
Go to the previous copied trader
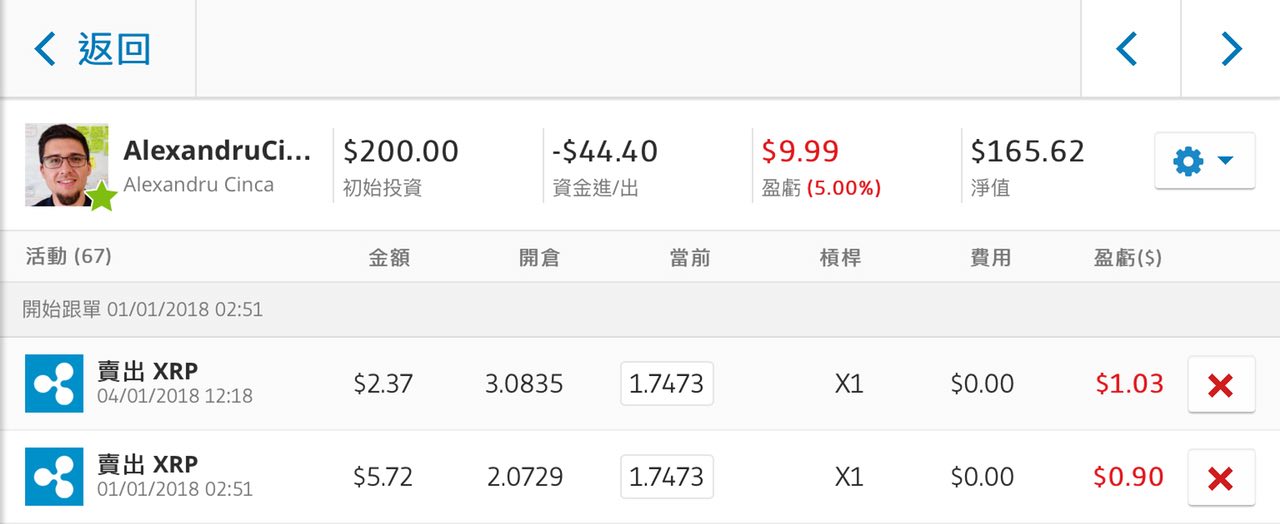click(1128, 49)
